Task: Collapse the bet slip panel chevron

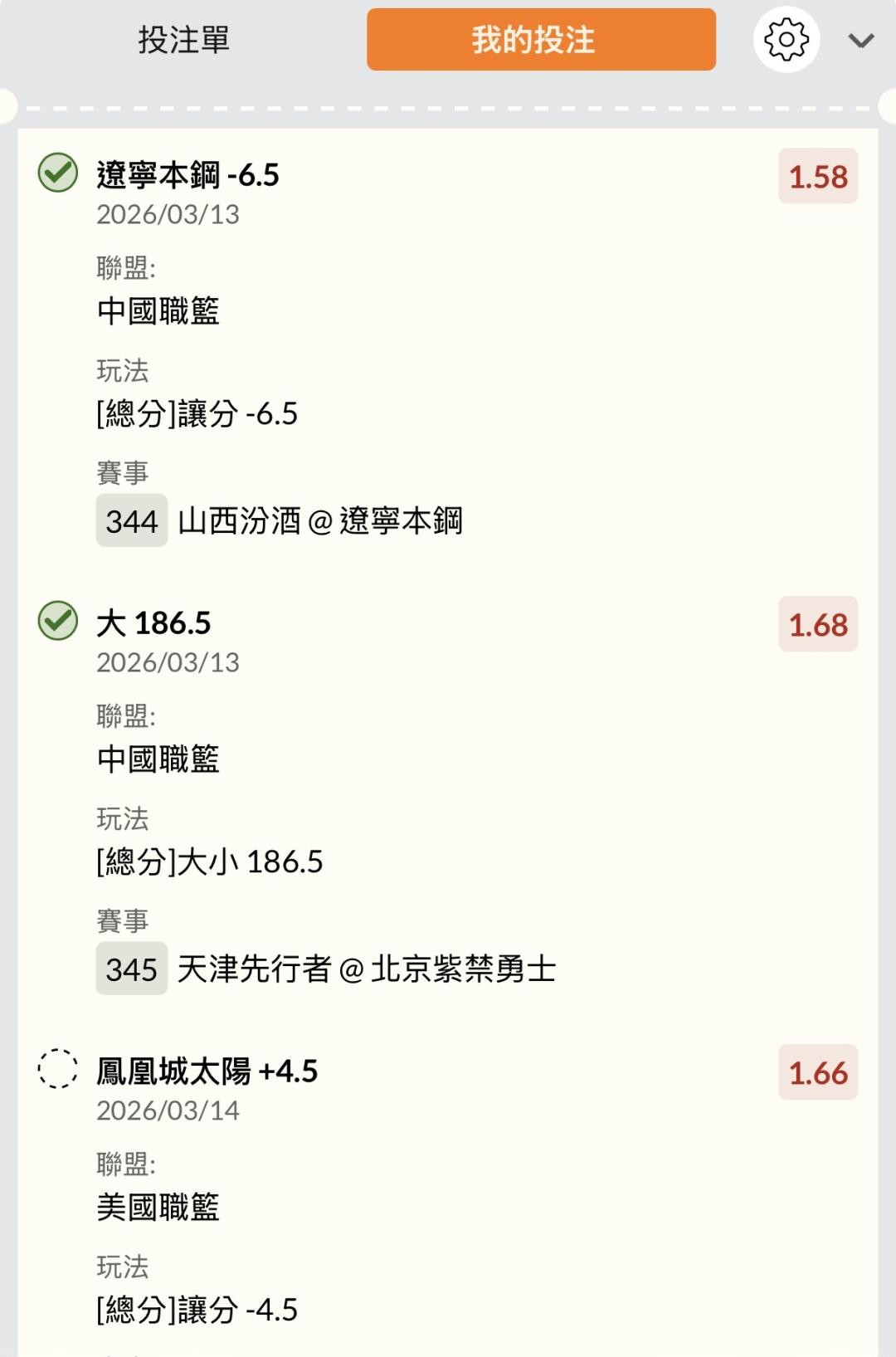Action: [x=861, y=41]
